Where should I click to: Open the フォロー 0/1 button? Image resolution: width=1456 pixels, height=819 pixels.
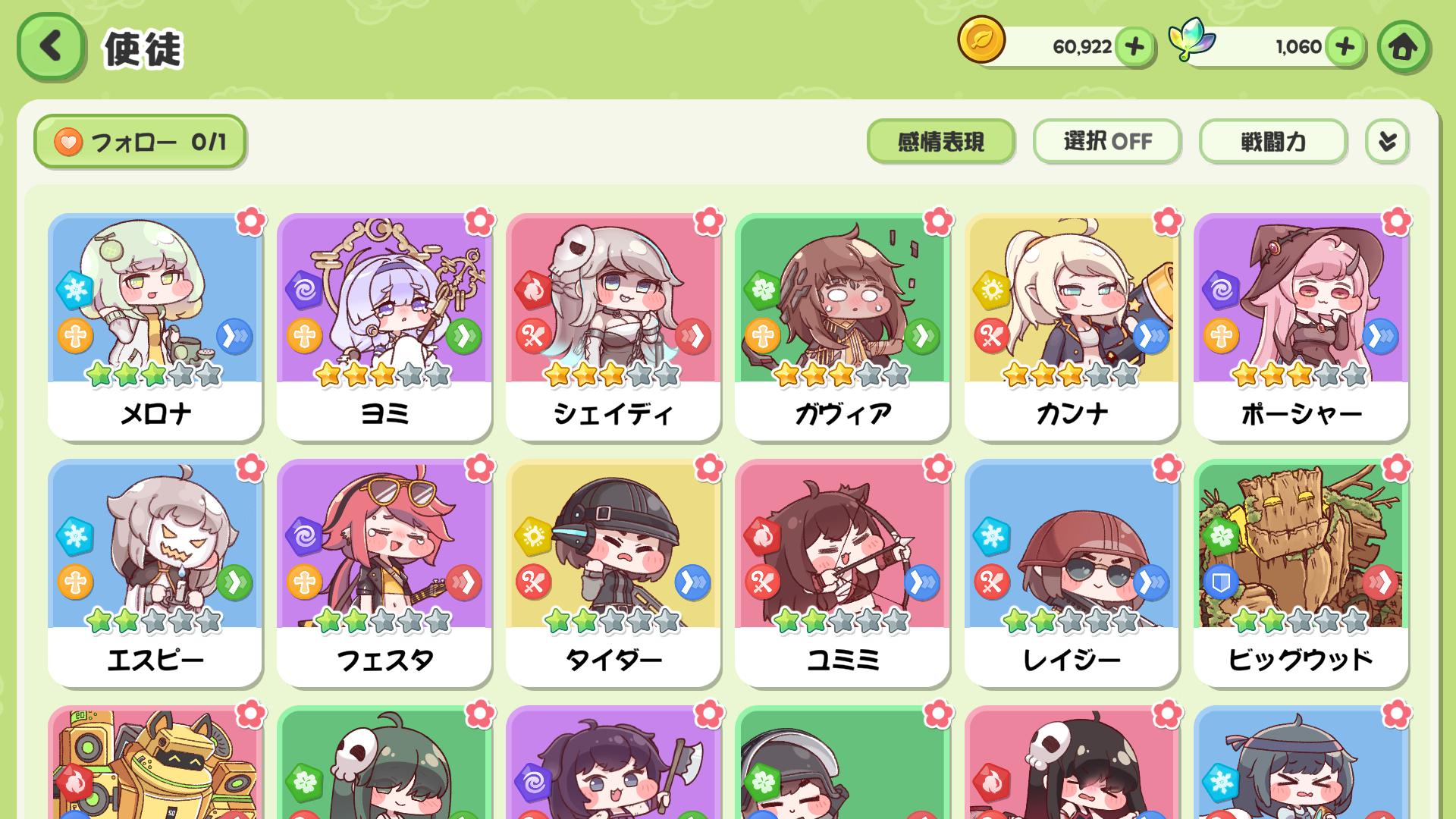[140, 142]
